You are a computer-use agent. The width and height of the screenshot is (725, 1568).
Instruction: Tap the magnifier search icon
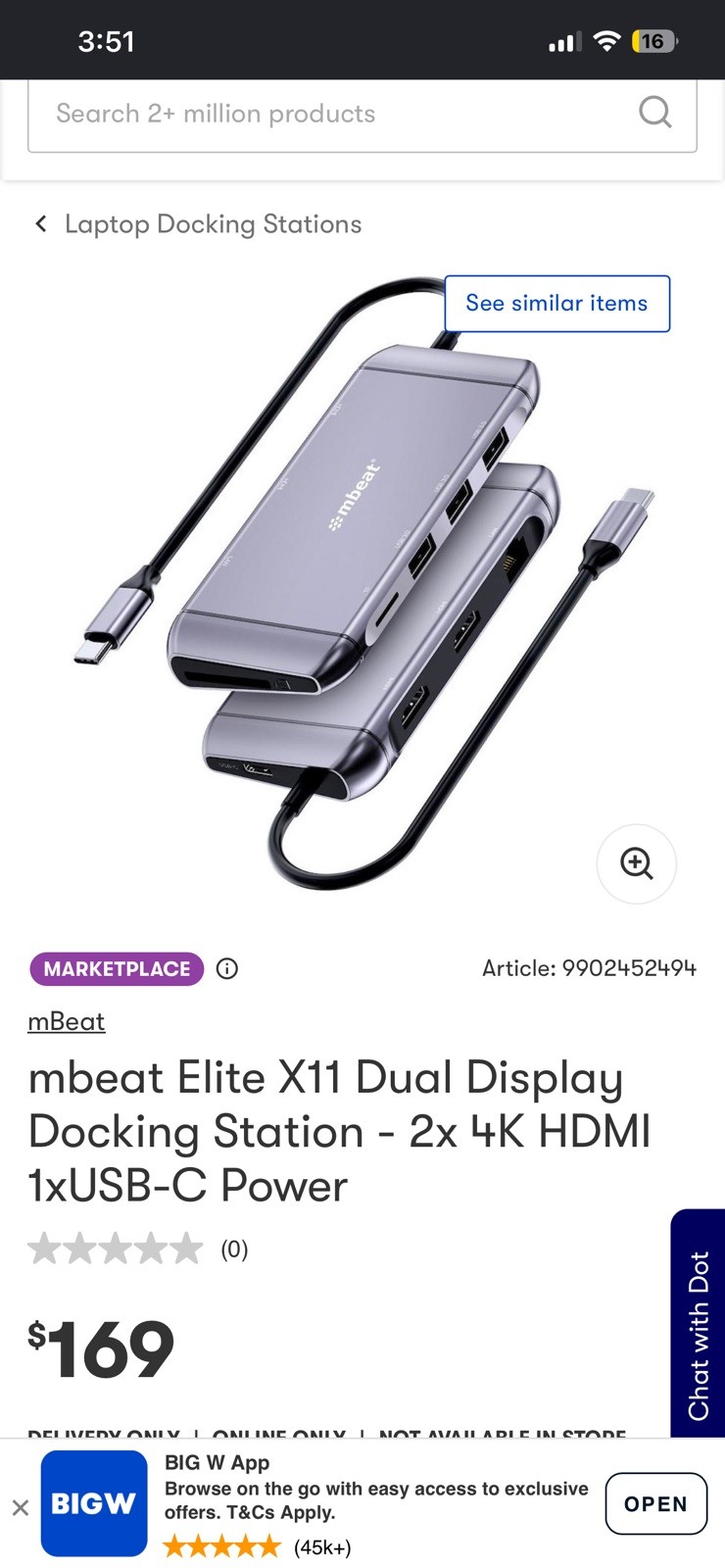point(655,113)
